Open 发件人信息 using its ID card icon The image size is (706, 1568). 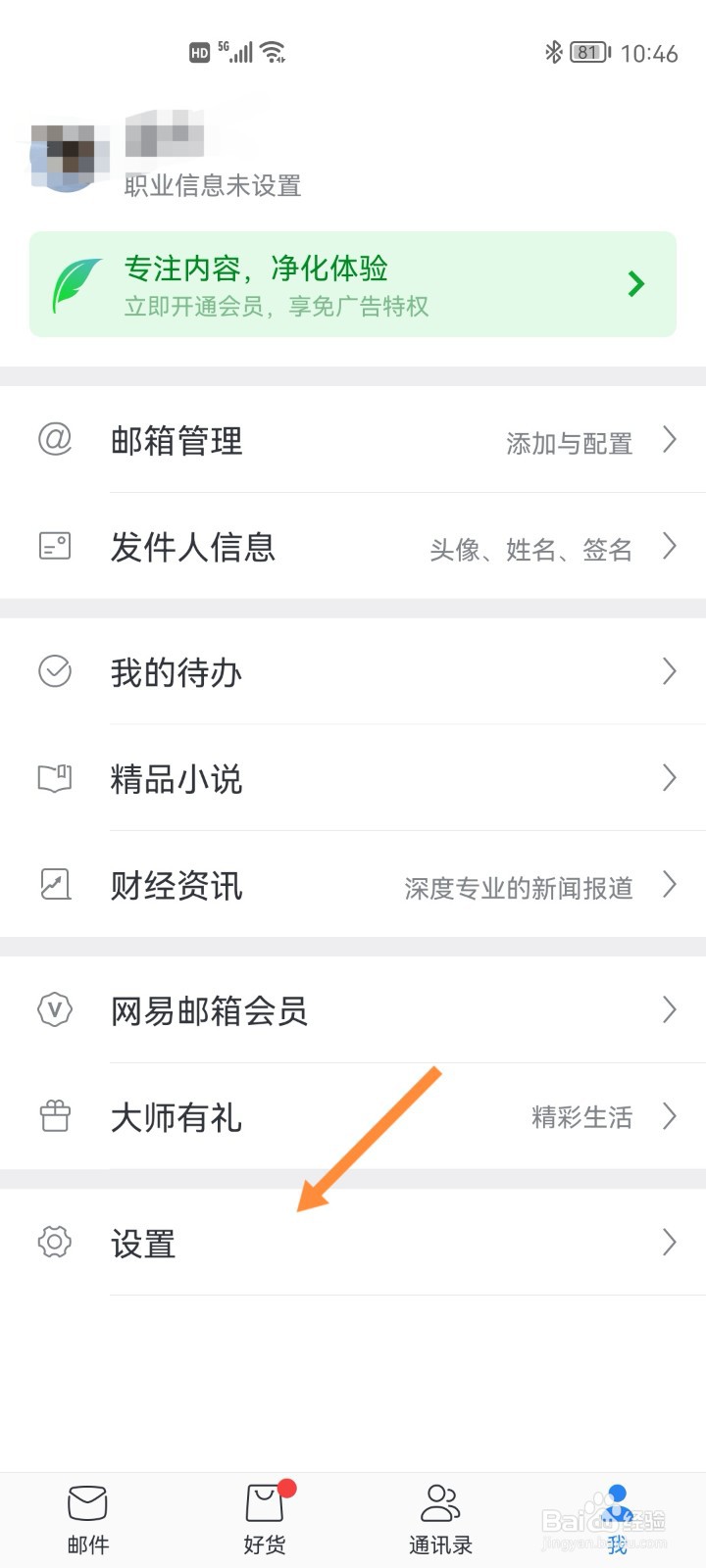coord(54,546)
